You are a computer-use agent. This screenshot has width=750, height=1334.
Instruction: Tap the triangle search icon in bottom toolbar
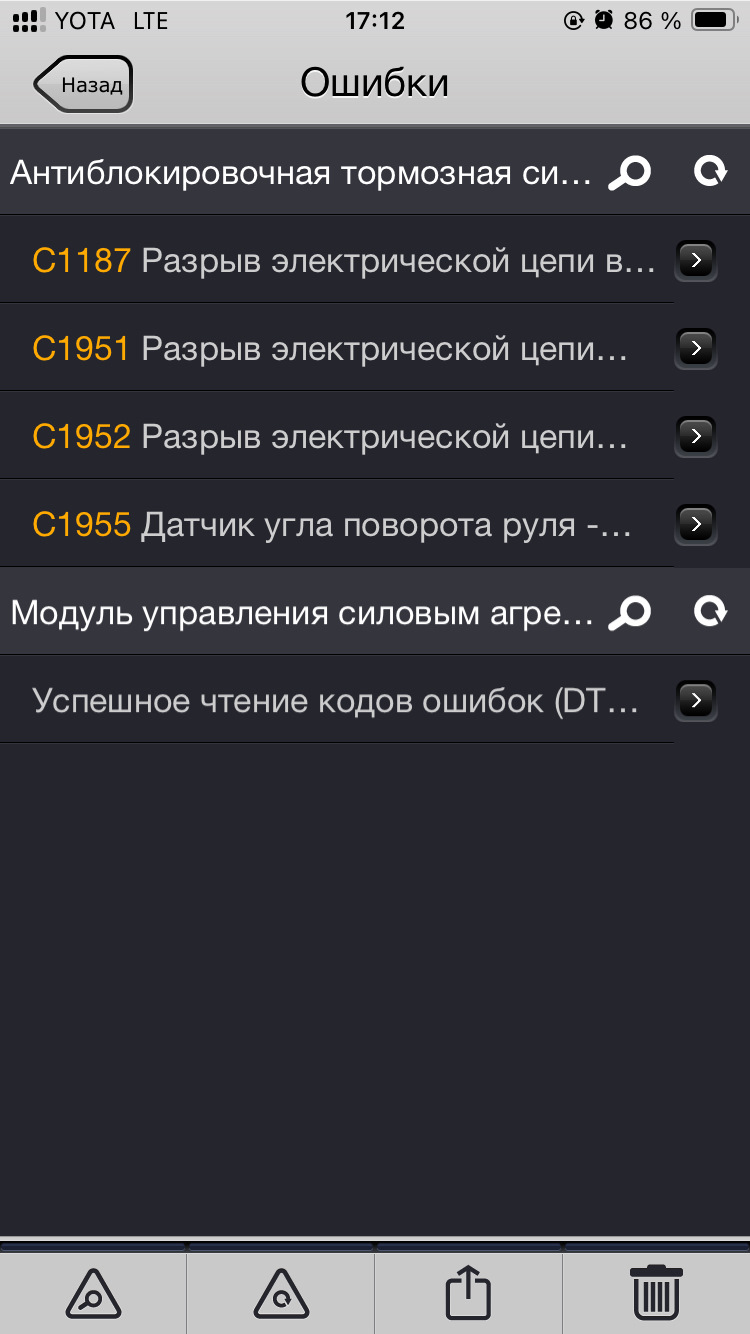94,1293
